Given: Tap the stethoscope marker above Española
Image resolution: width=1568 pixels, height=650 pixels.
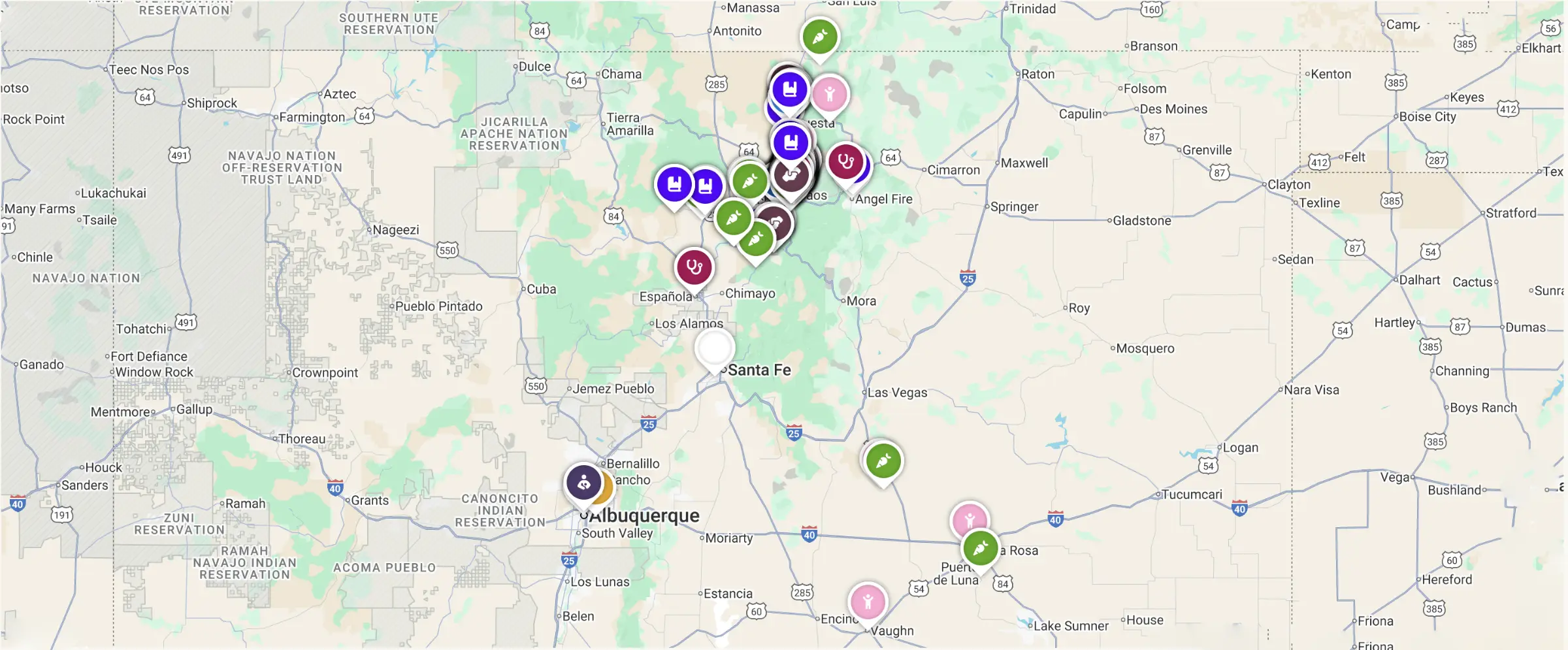Looking at the screenshot, I should pyautogui.click(x=694, y=267).
